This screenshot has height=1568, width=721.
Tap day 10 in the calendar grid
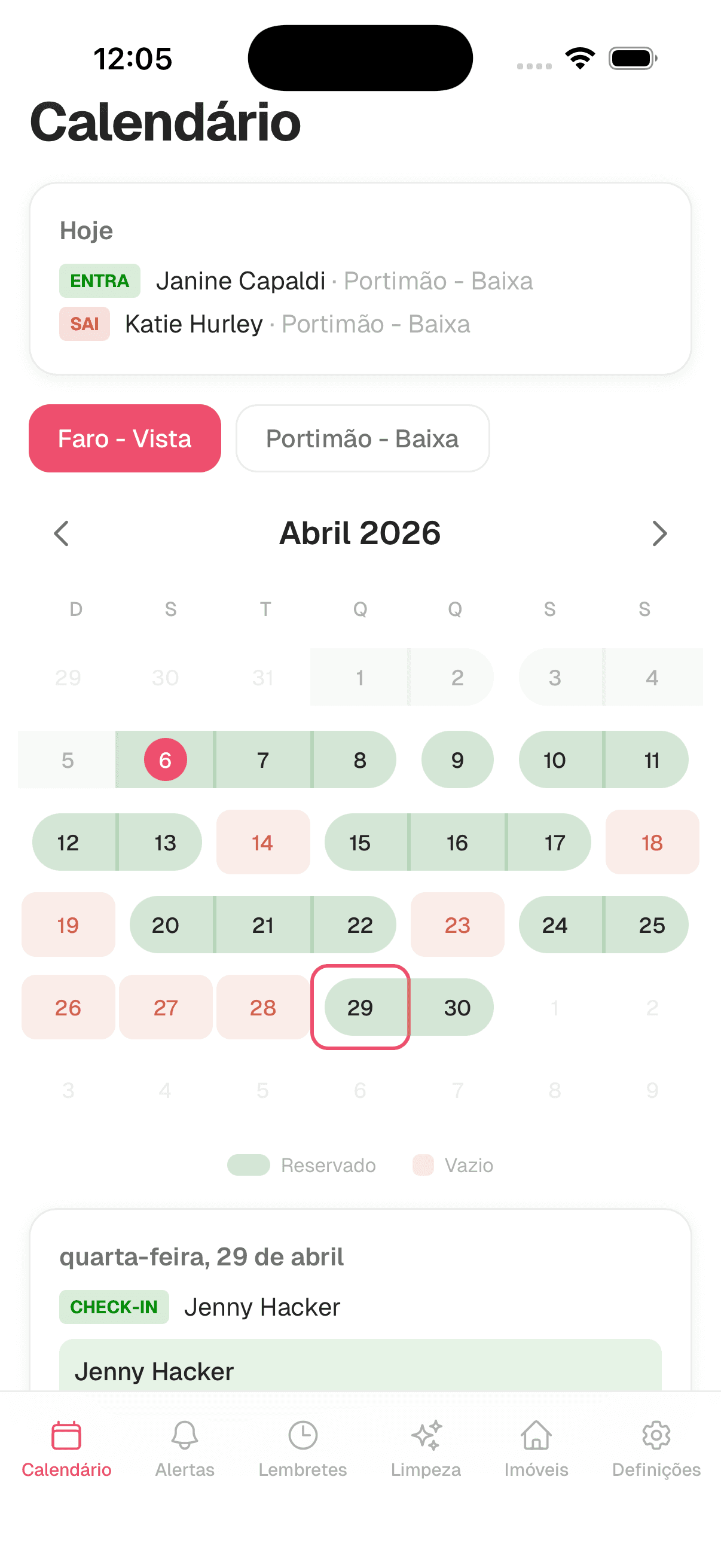pos(554,759)
